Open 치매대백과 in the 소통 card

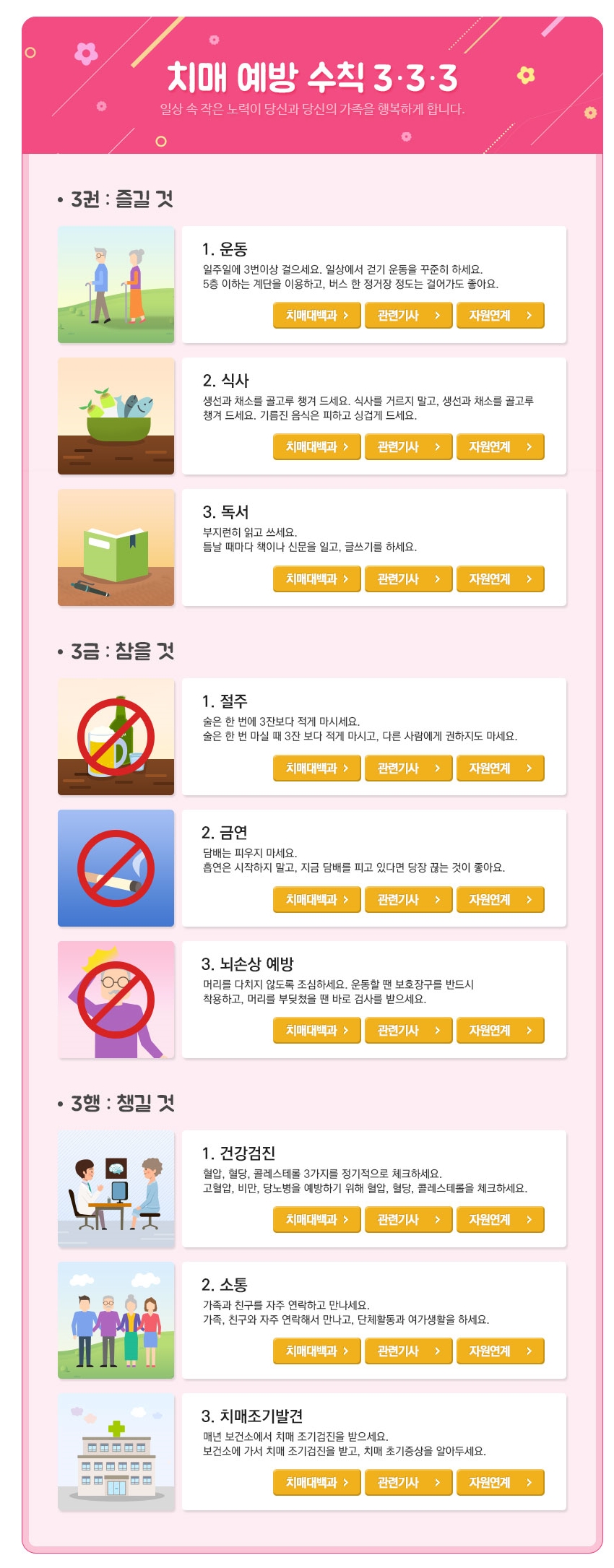(x=316, y=1351)
